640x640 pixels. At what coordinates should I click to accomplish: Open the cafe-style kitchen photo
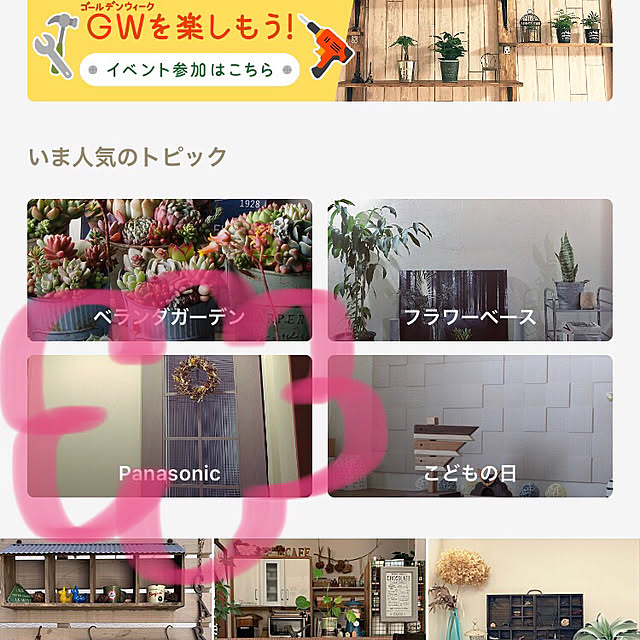point(319,590)
